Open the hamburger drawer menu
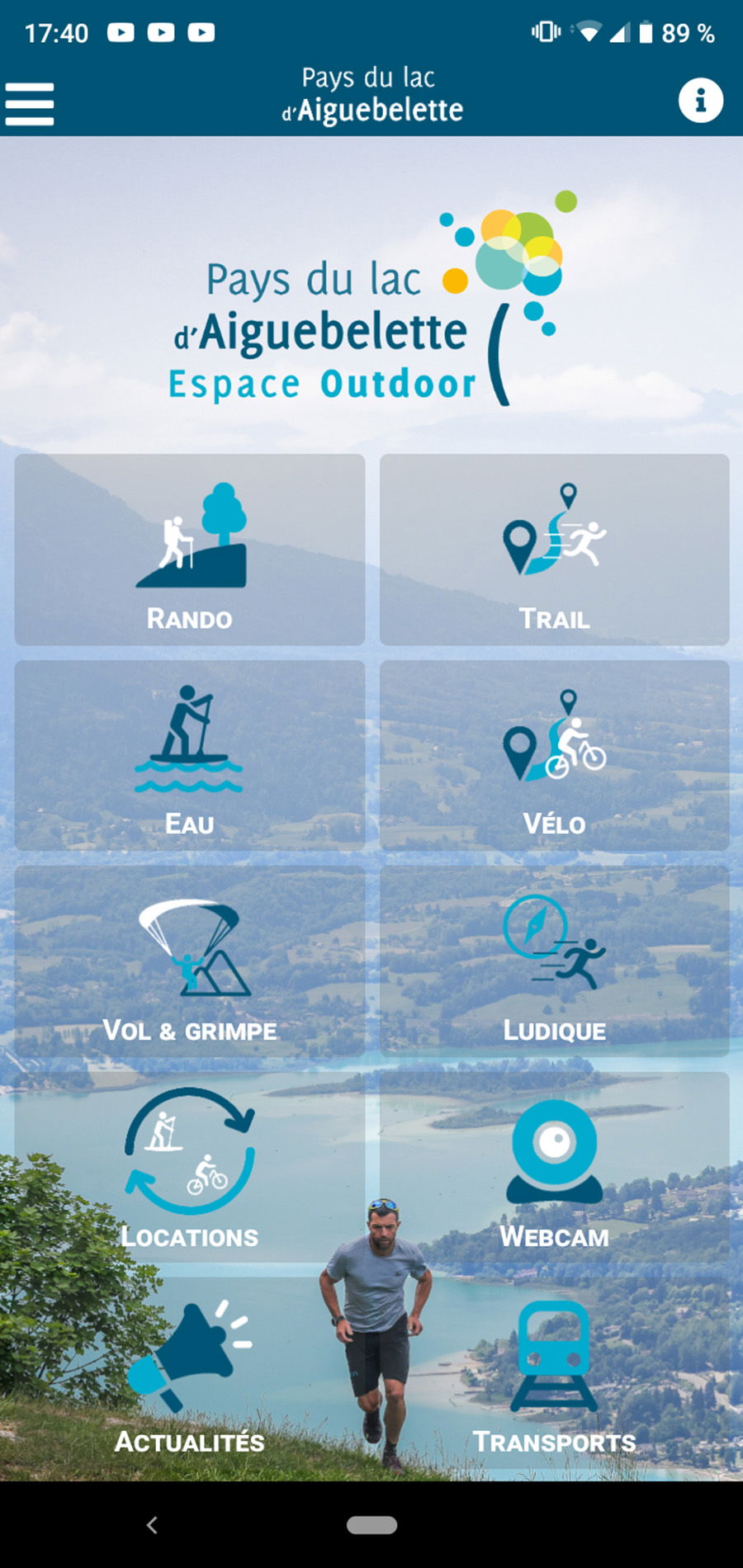743x1568 pixels. [x=30, y=104]
